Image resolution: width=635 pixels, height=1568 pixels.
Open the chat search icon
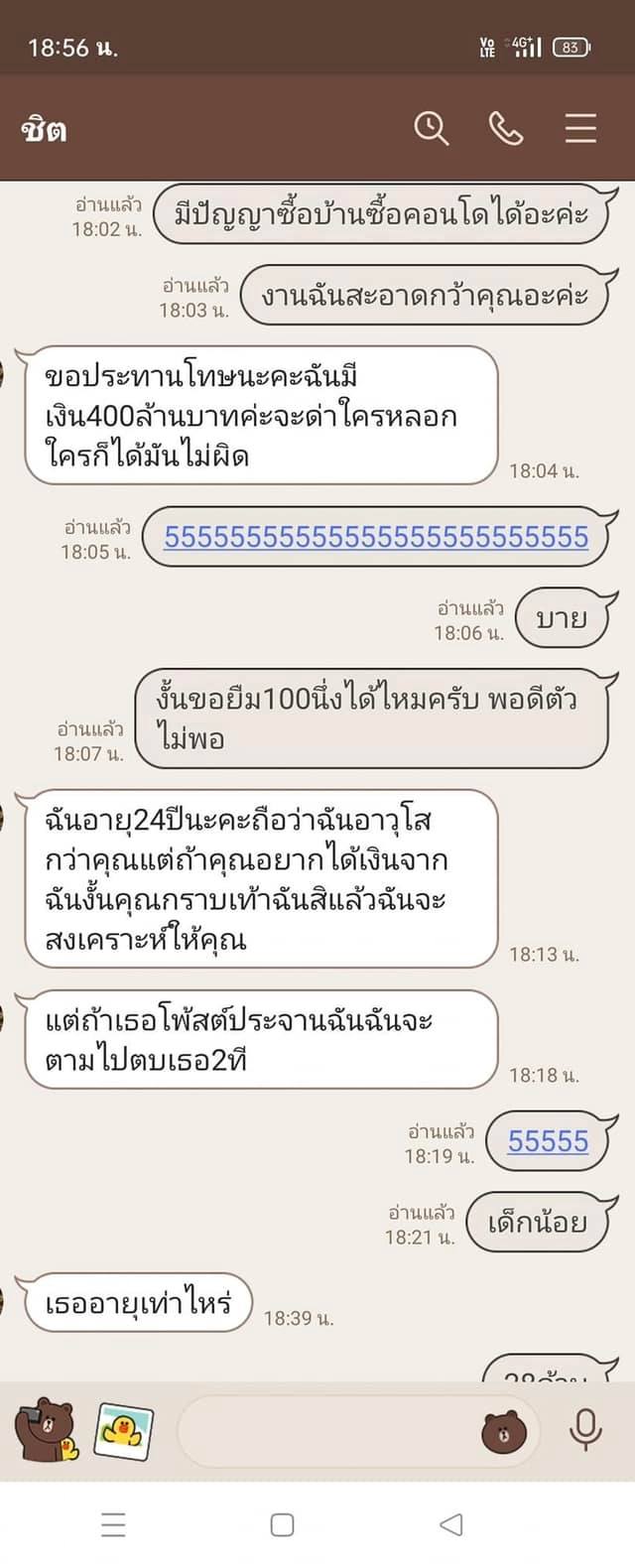pos(432,129)
